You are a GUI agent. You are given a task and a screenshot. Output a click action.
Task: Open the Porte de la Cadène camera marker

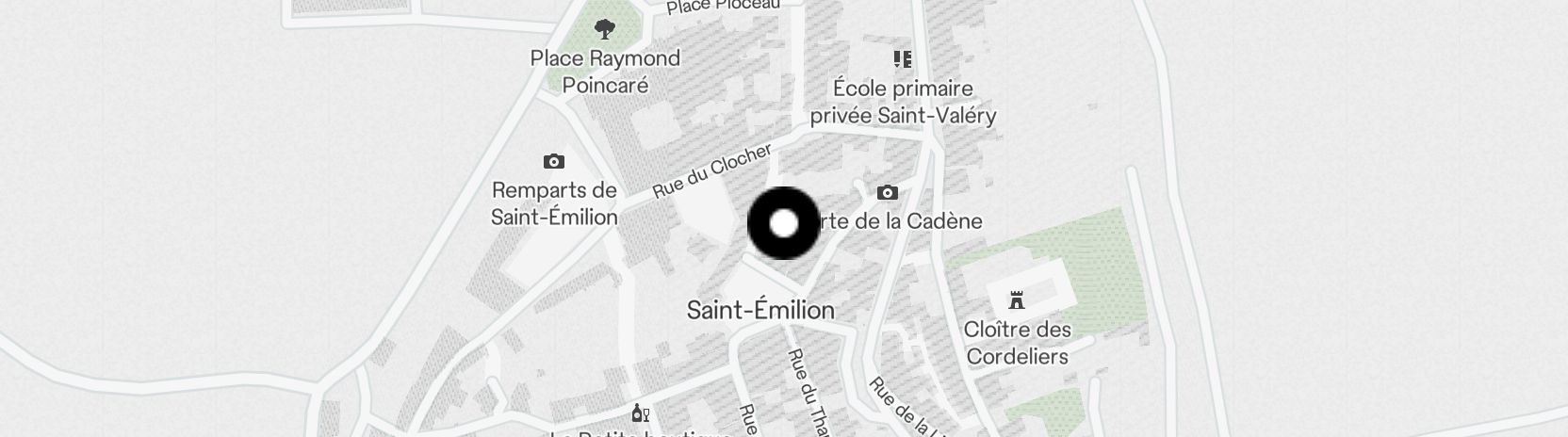(x=887, y=193)
